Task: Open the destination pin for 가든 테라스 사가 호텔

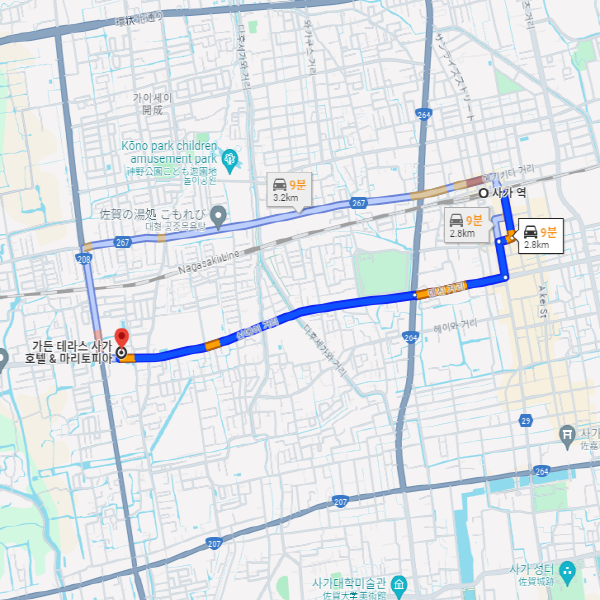Action: point(122,338)
